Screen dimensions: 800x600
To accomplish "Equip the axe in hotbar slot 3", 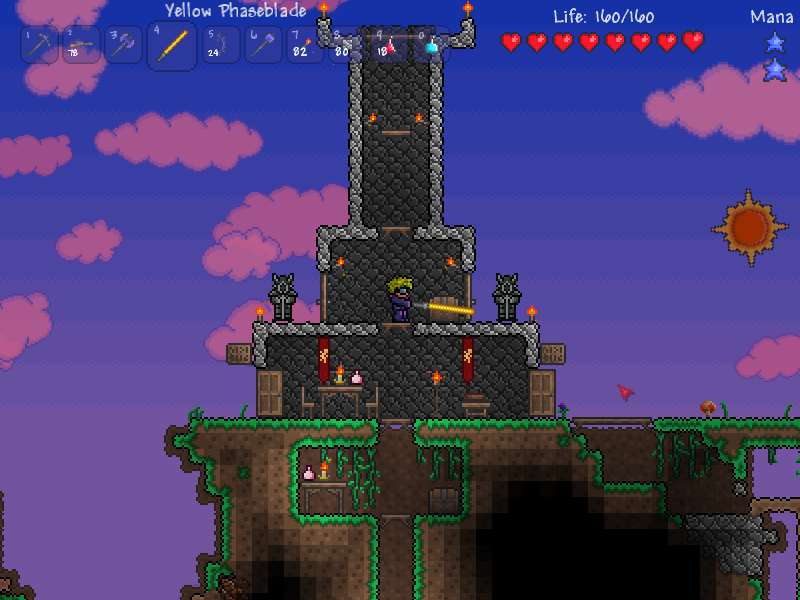I will click(x=123, y=45).
